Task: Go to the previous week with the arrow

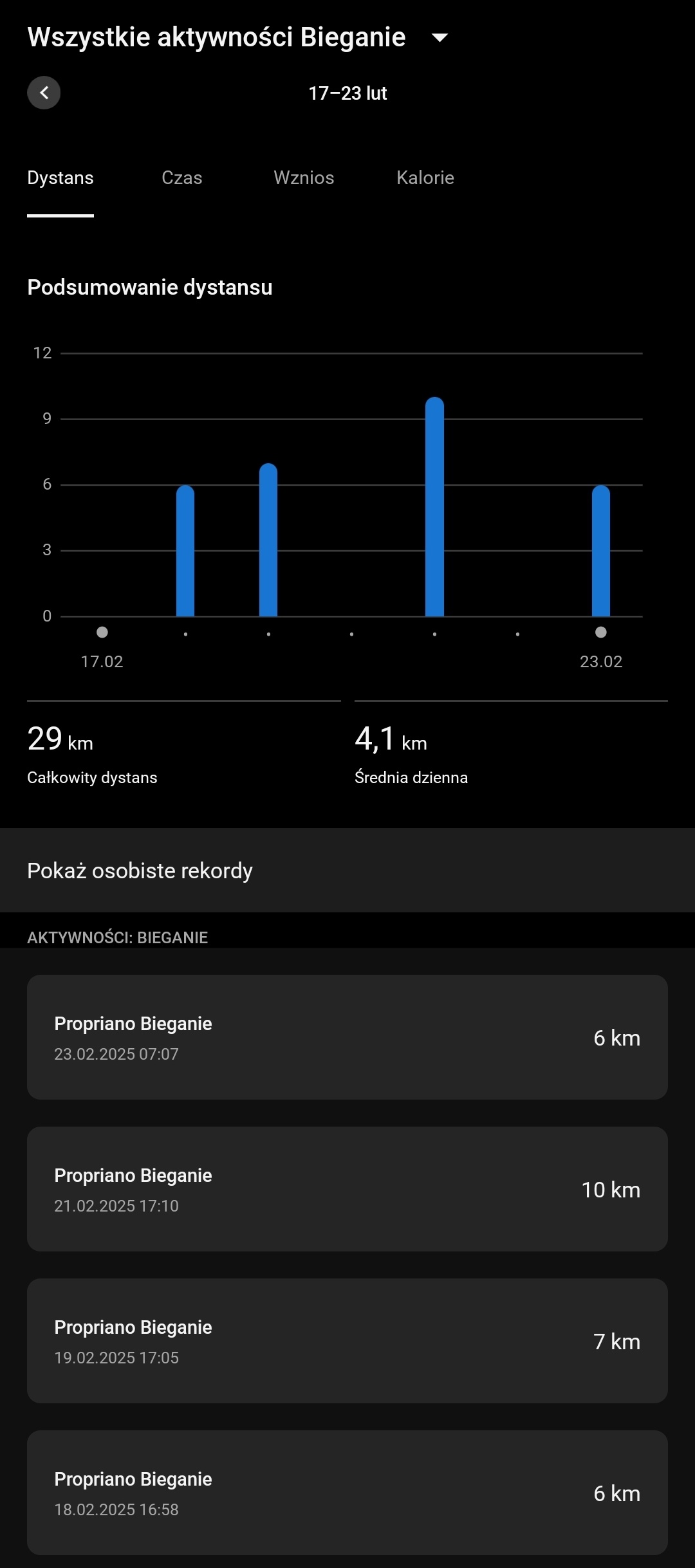Action: [x=44, y=93]
